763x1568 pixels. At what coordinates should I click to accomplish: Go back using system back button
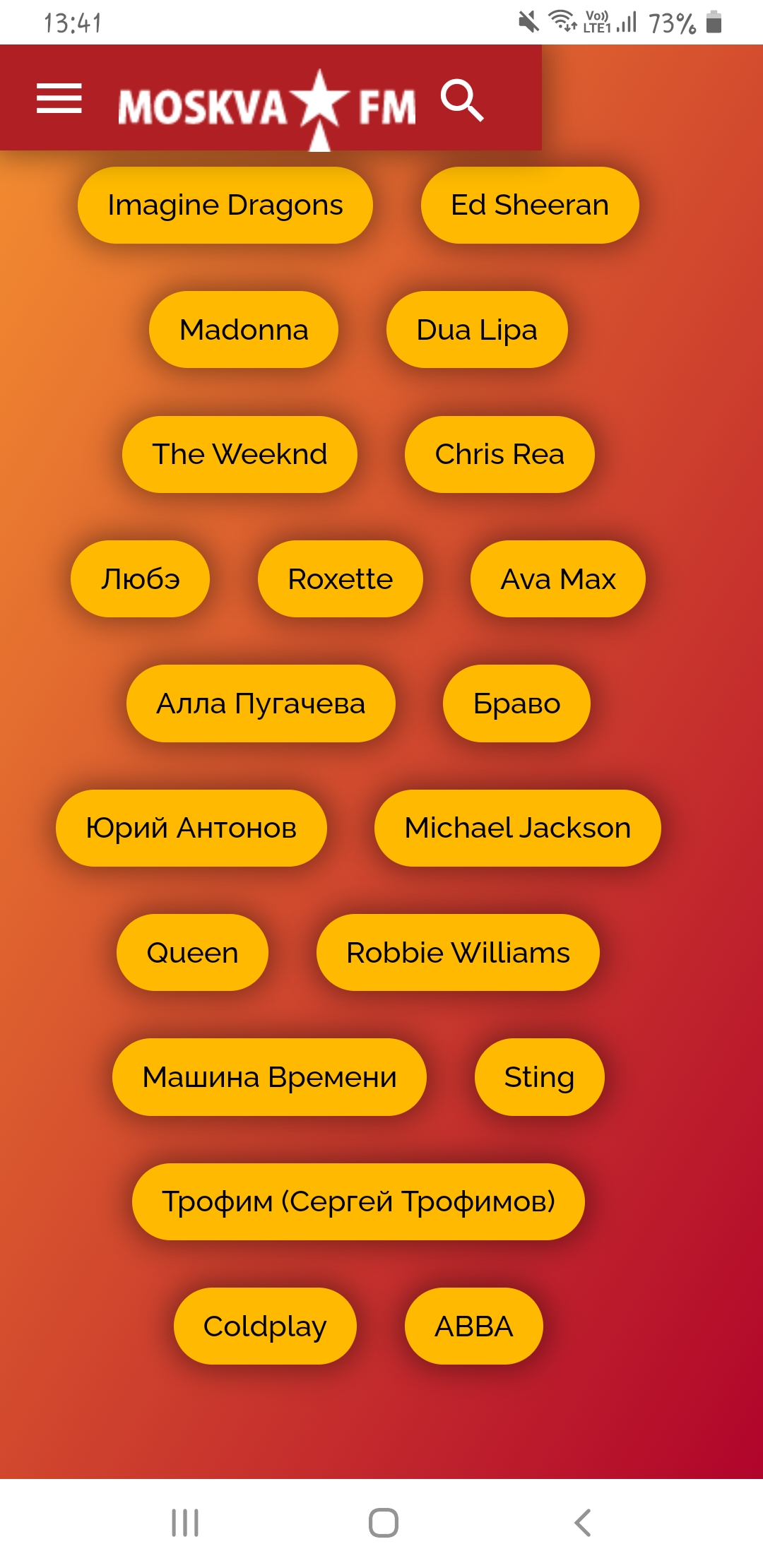(x=582, y=1523)
